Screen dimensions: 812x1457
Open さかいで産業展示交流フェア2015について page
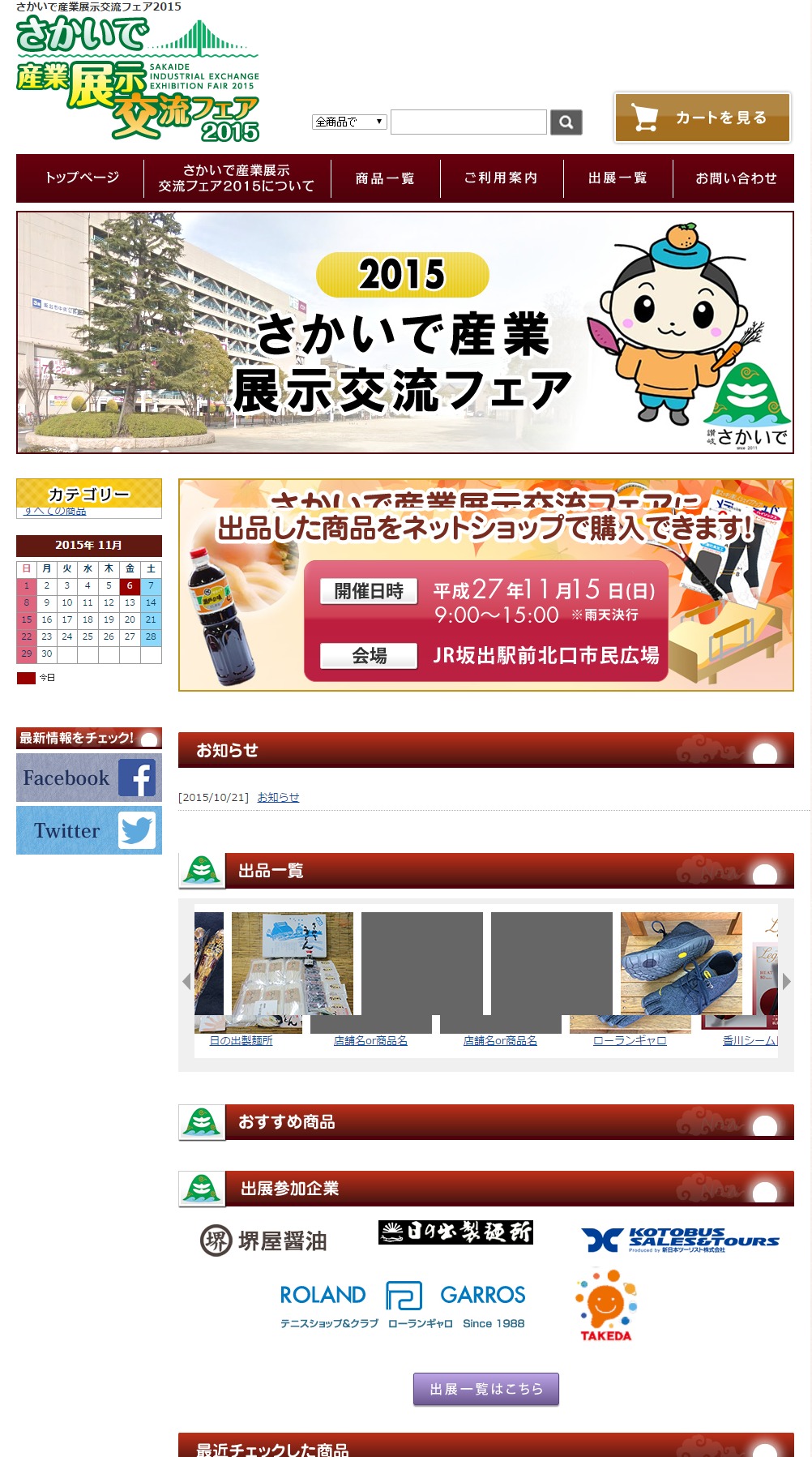237,178
